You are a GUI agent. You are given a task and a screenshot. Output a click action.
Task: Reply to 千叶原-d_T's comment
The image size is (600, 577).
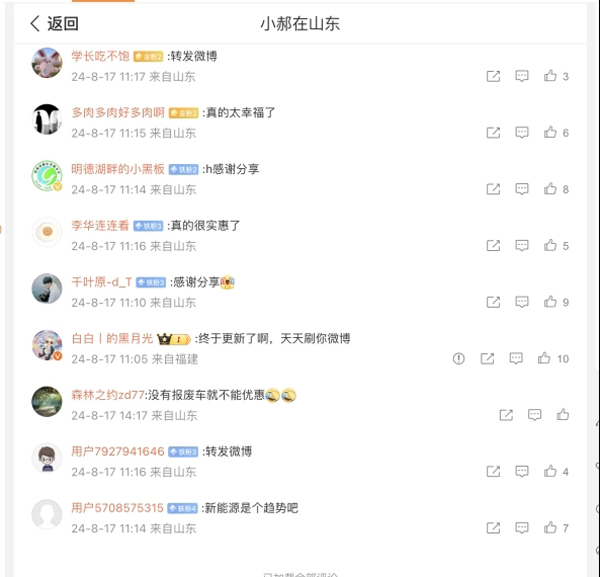tap(522, 302)
